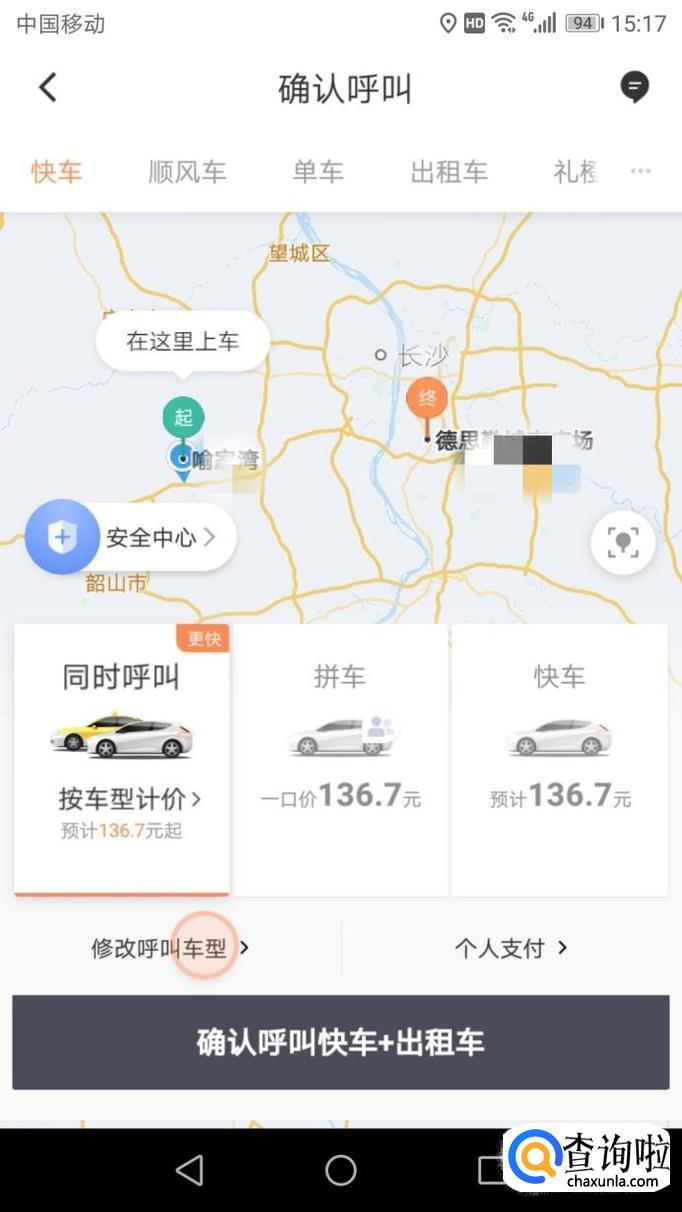Choose the 快车 ride option card
Viewport: 682px width, 1212px height.
click(x=559, y=759)
